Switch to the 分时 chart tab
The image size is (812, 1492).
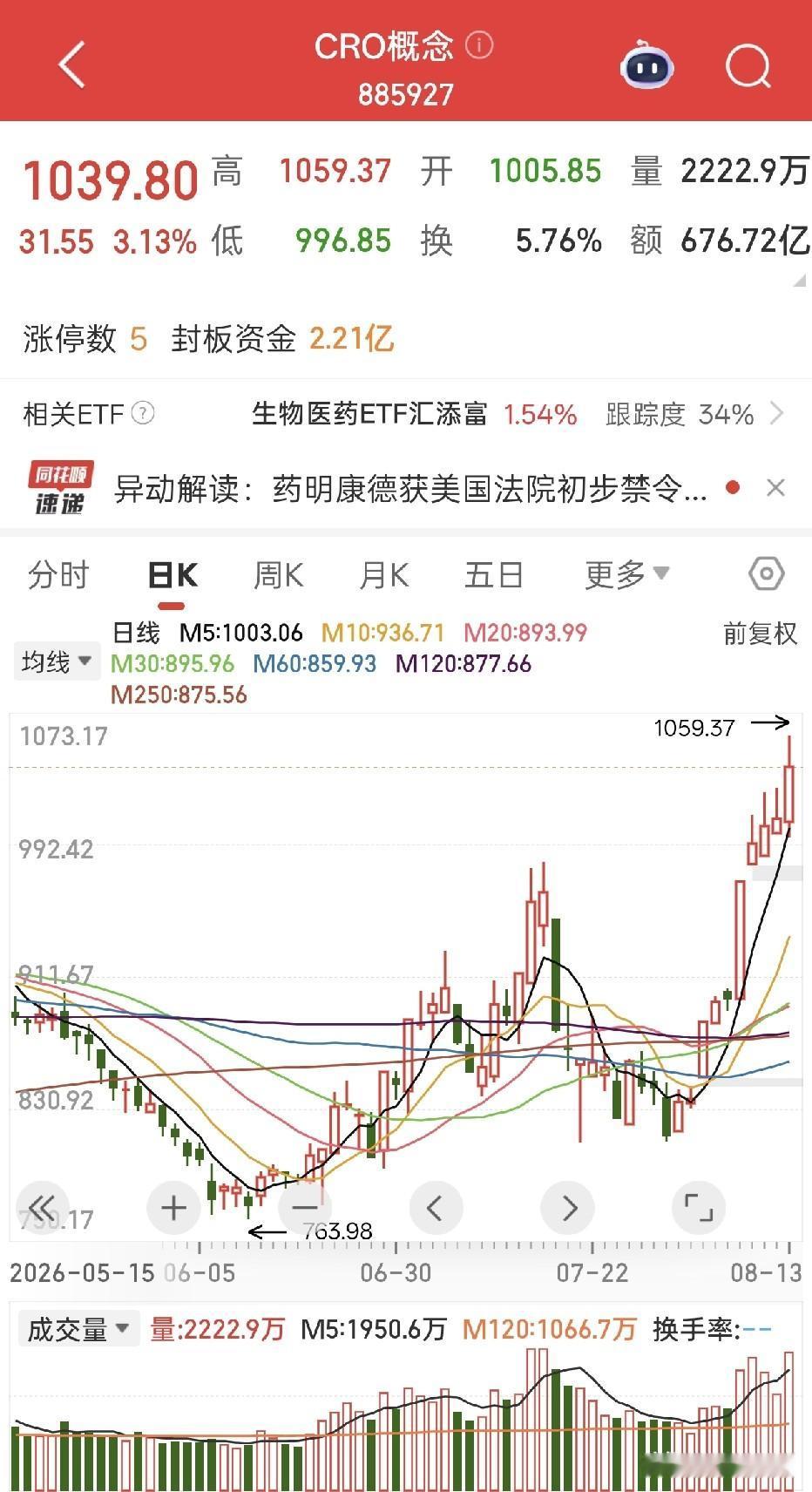[58, 575]
